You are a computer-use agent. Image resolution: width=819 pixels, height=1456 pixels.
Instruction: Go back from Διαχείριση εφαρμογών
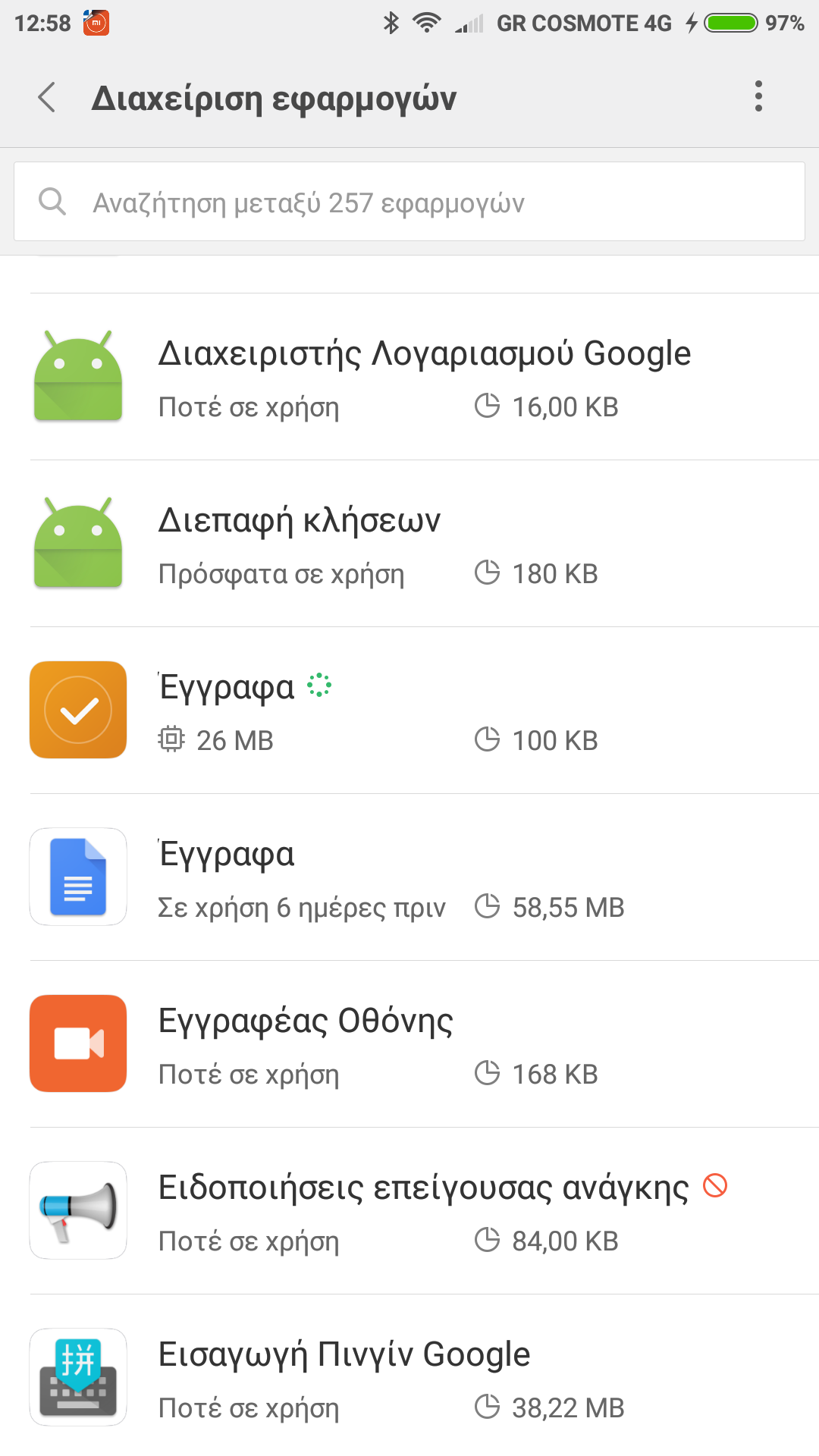click(x=47, y=98)
